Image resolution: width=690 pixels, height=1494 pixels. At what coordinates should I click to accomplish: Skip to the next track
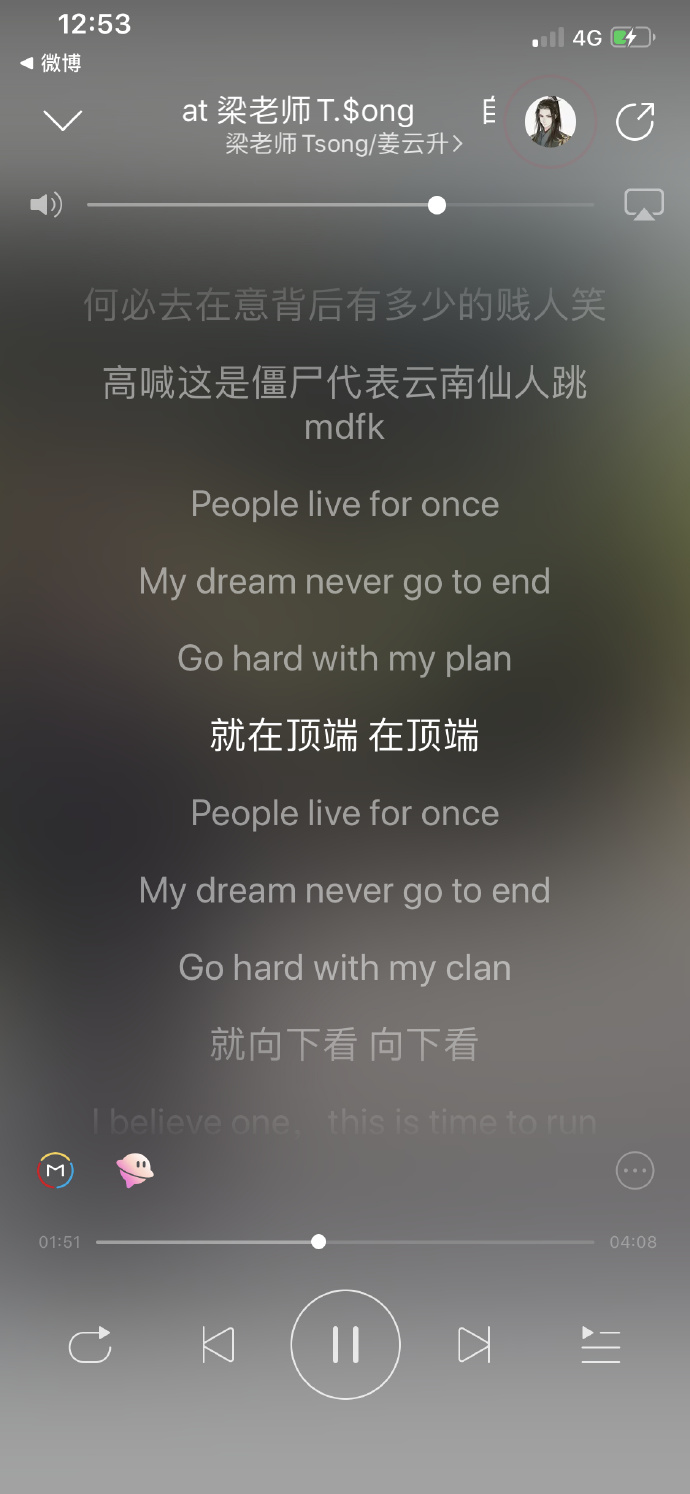pyautogui.click(x=474, y=1345)
